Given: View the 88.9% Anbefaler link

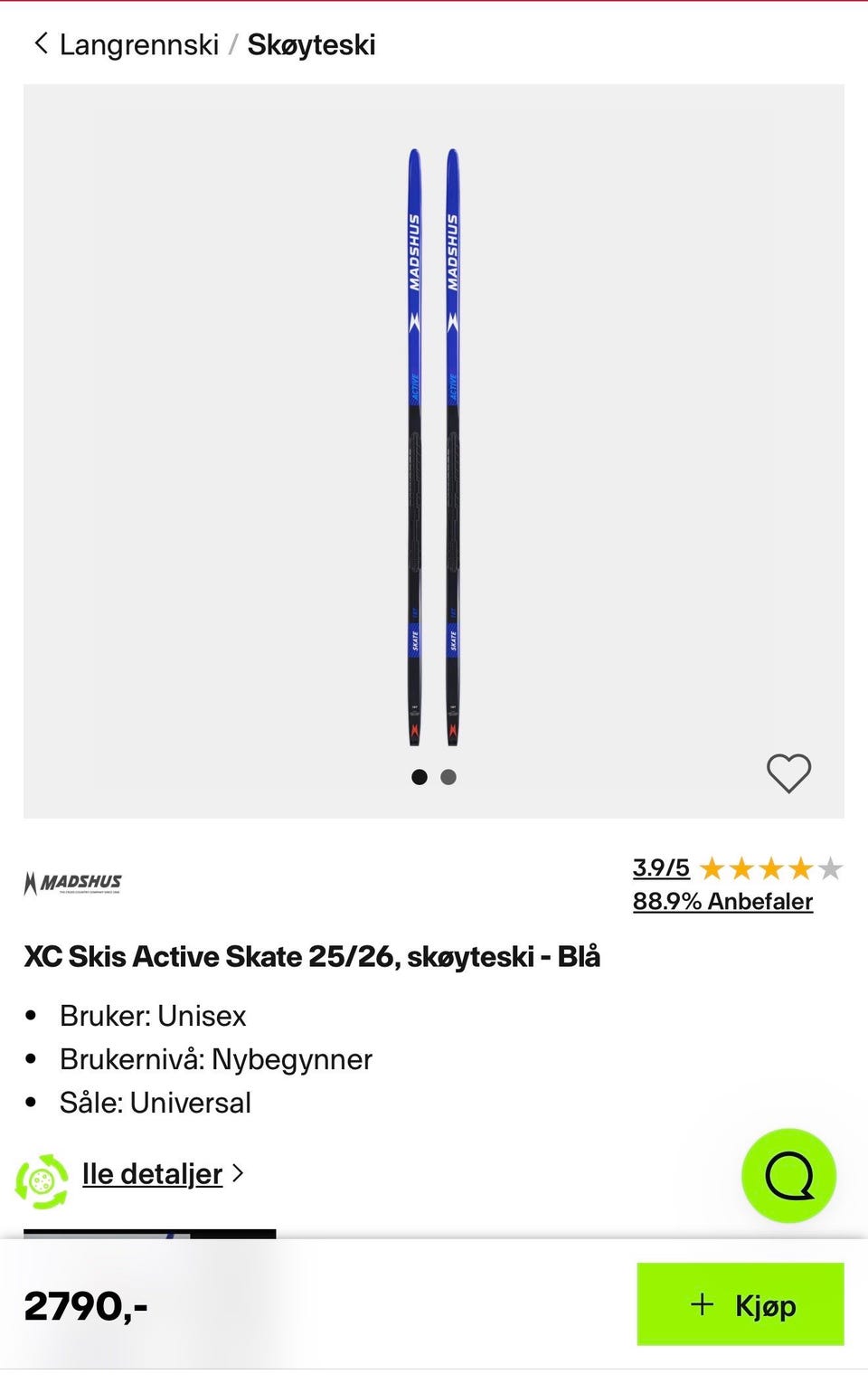Looking at the screenshot, I should tap(722, 901).
